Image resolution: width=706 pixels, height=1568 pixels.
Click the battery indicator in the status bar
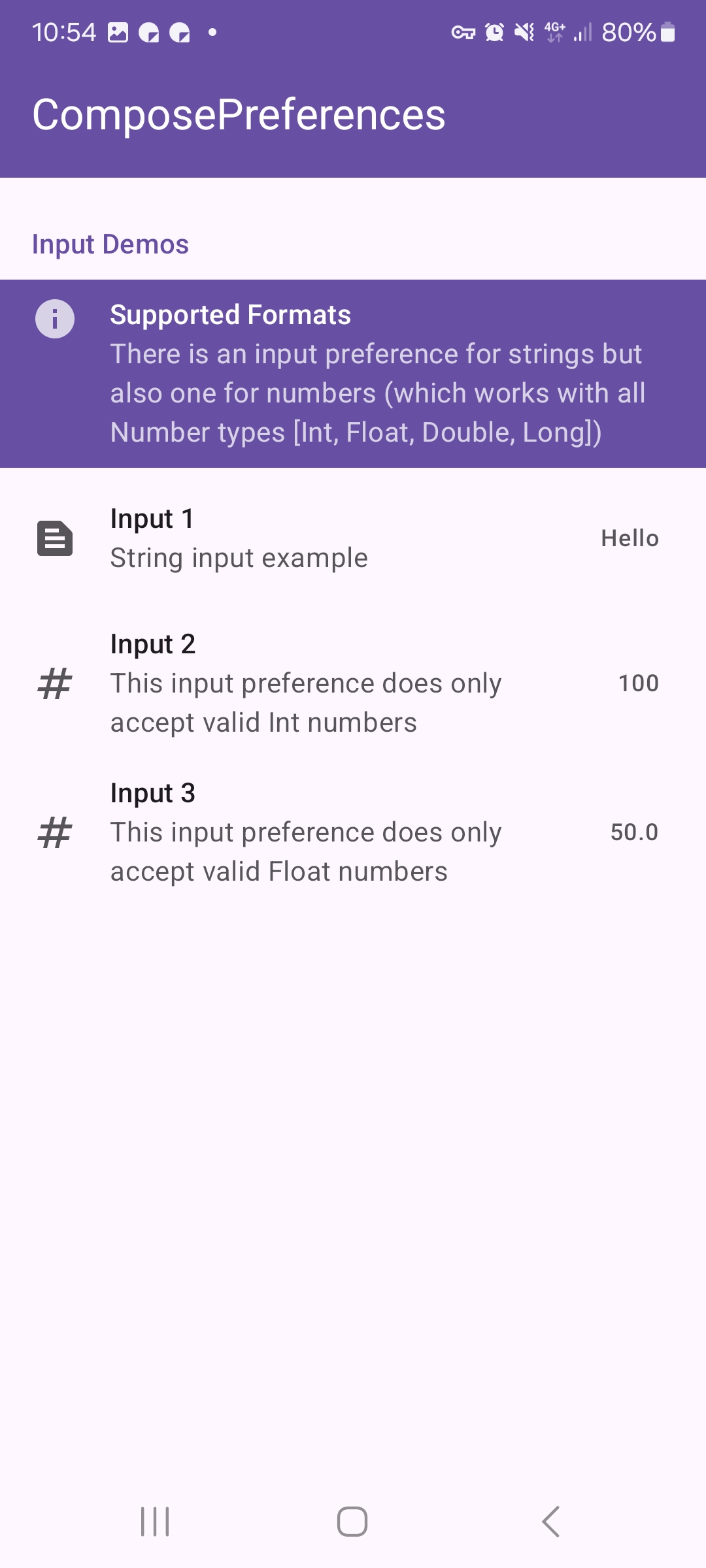click(x=665, y=31)
